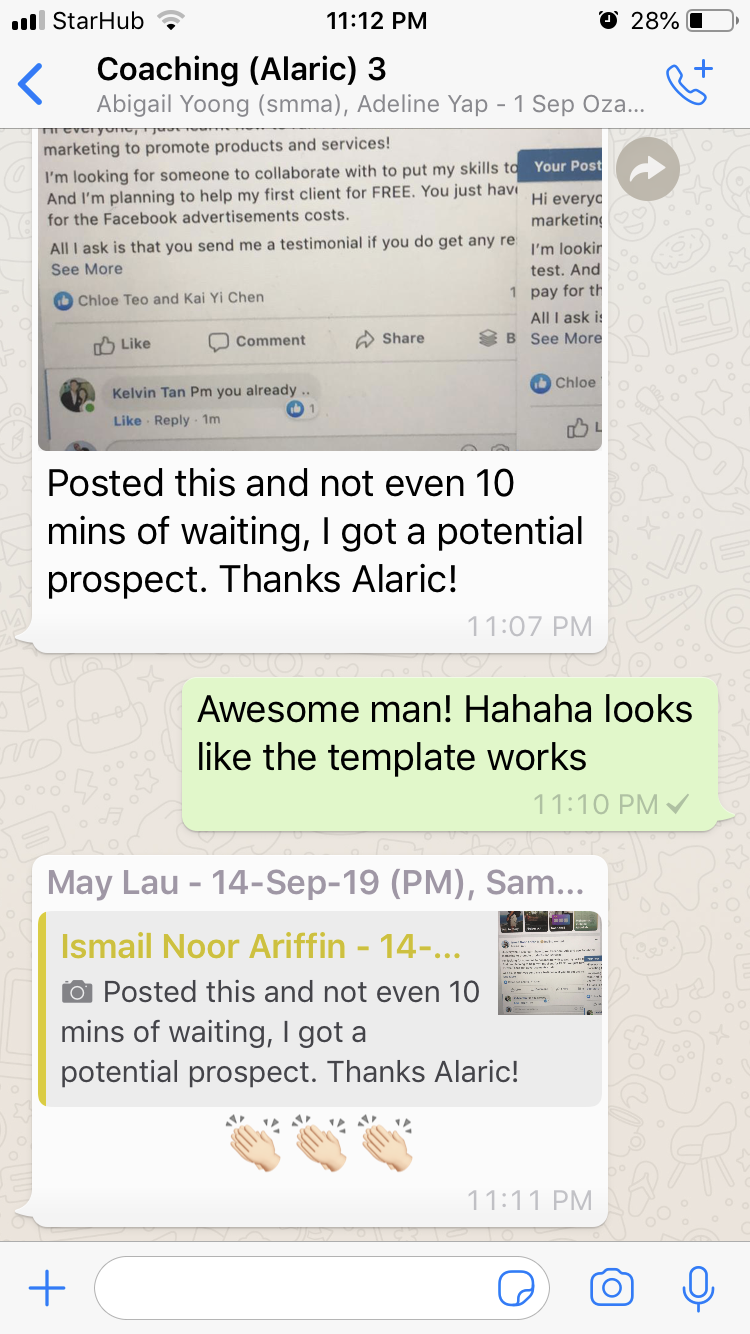
Task: Forward the shared Facebook post image
Action: [x=647, y=169]
